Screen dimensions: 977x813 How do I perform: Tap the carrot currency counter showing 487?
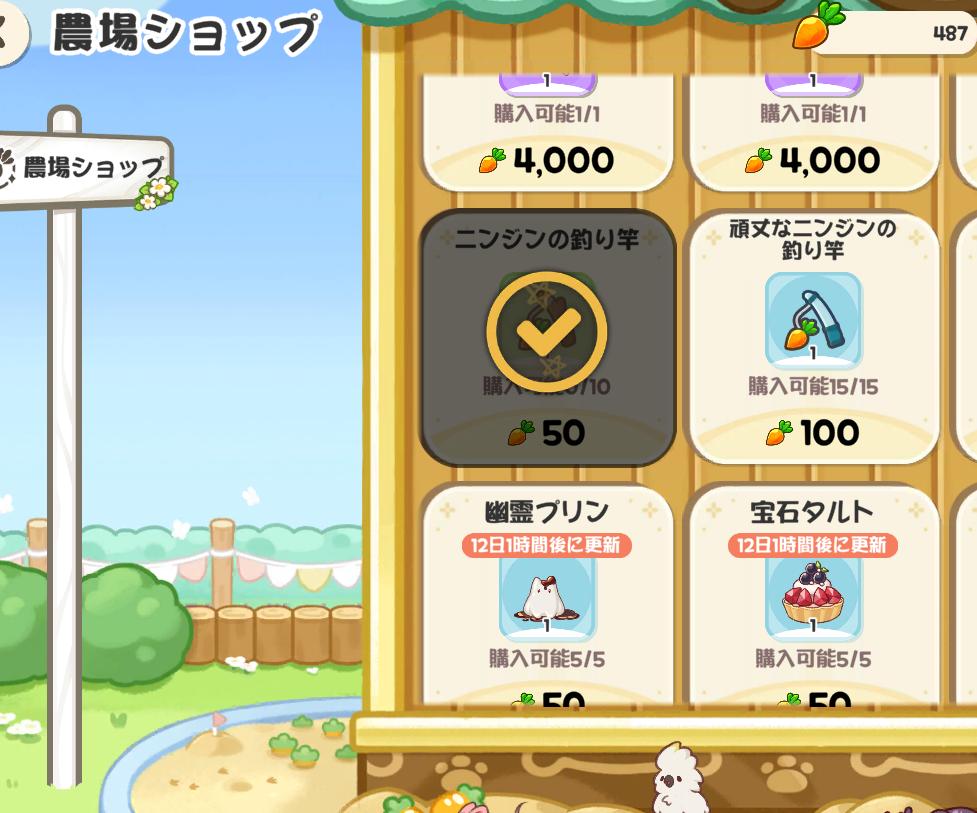pyautogui.click(x=892, y=31)
